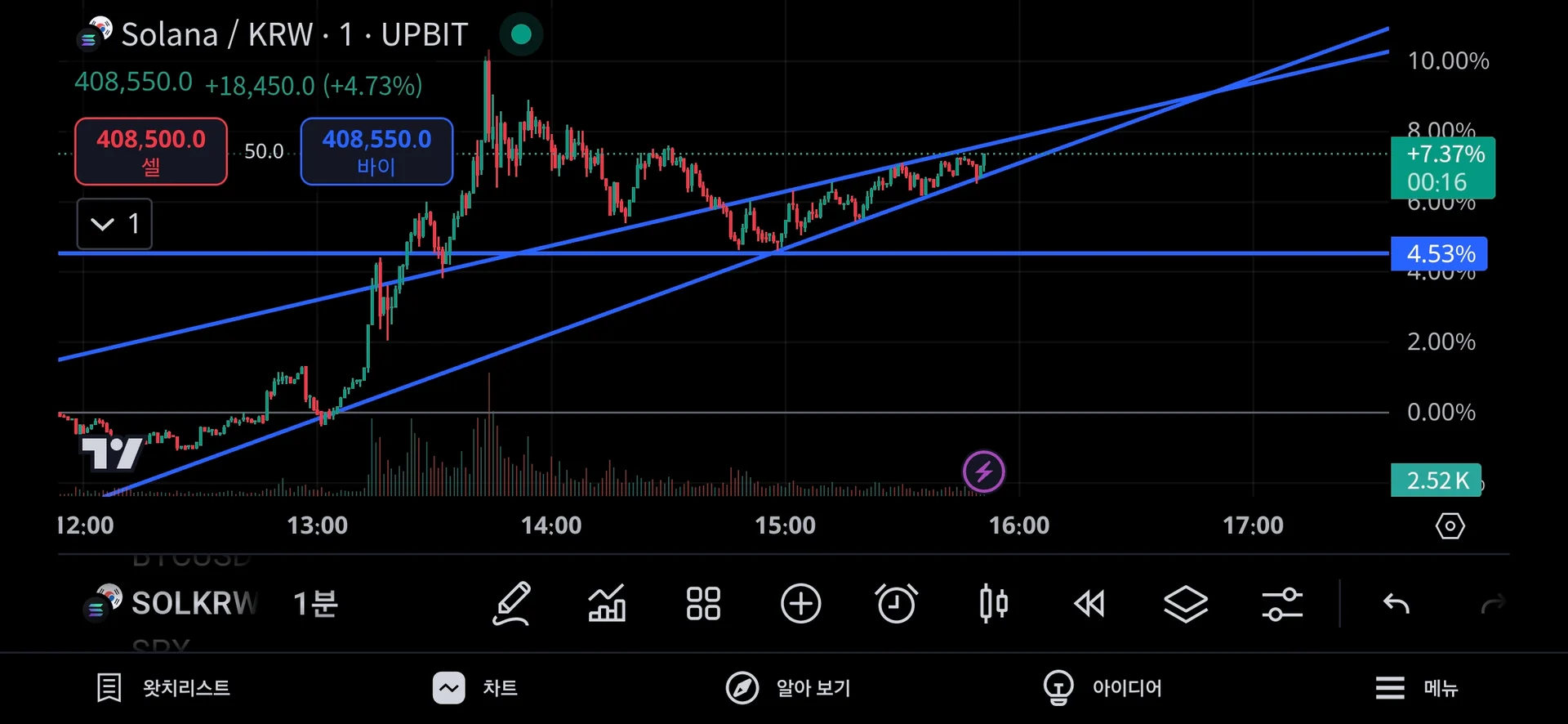The image size is (1568, 724).
Task: Open the object tree layers icon
Action: click(1185, 604)
